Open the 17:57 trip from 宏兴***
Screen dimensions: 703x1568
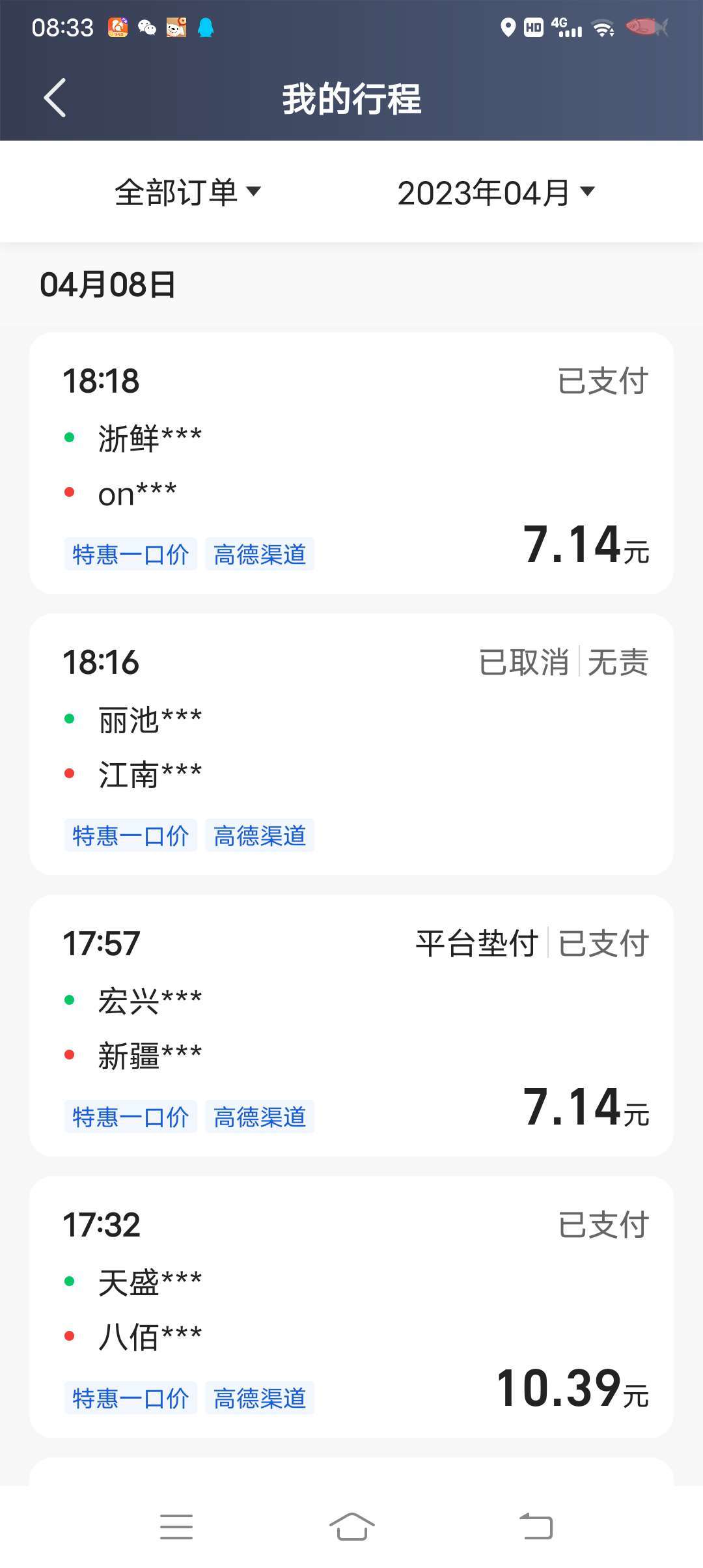[x=351, y=1026]
